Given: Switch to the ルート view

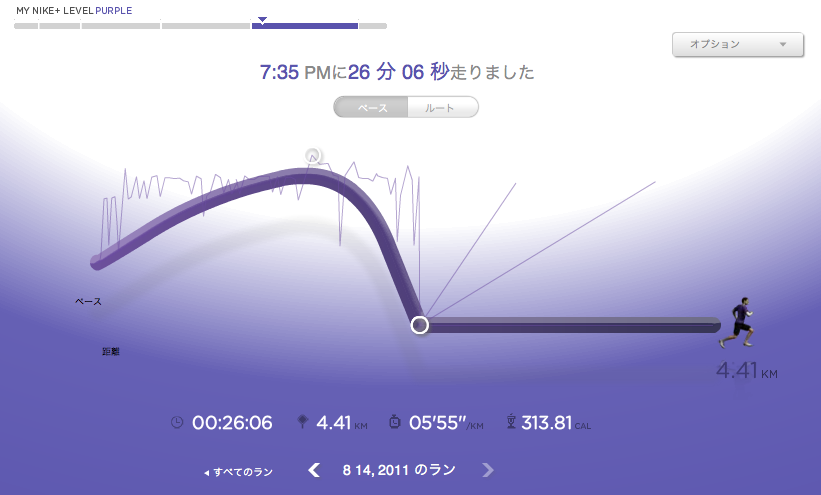Looking at the screenshot, I should [x=442, y=107].
